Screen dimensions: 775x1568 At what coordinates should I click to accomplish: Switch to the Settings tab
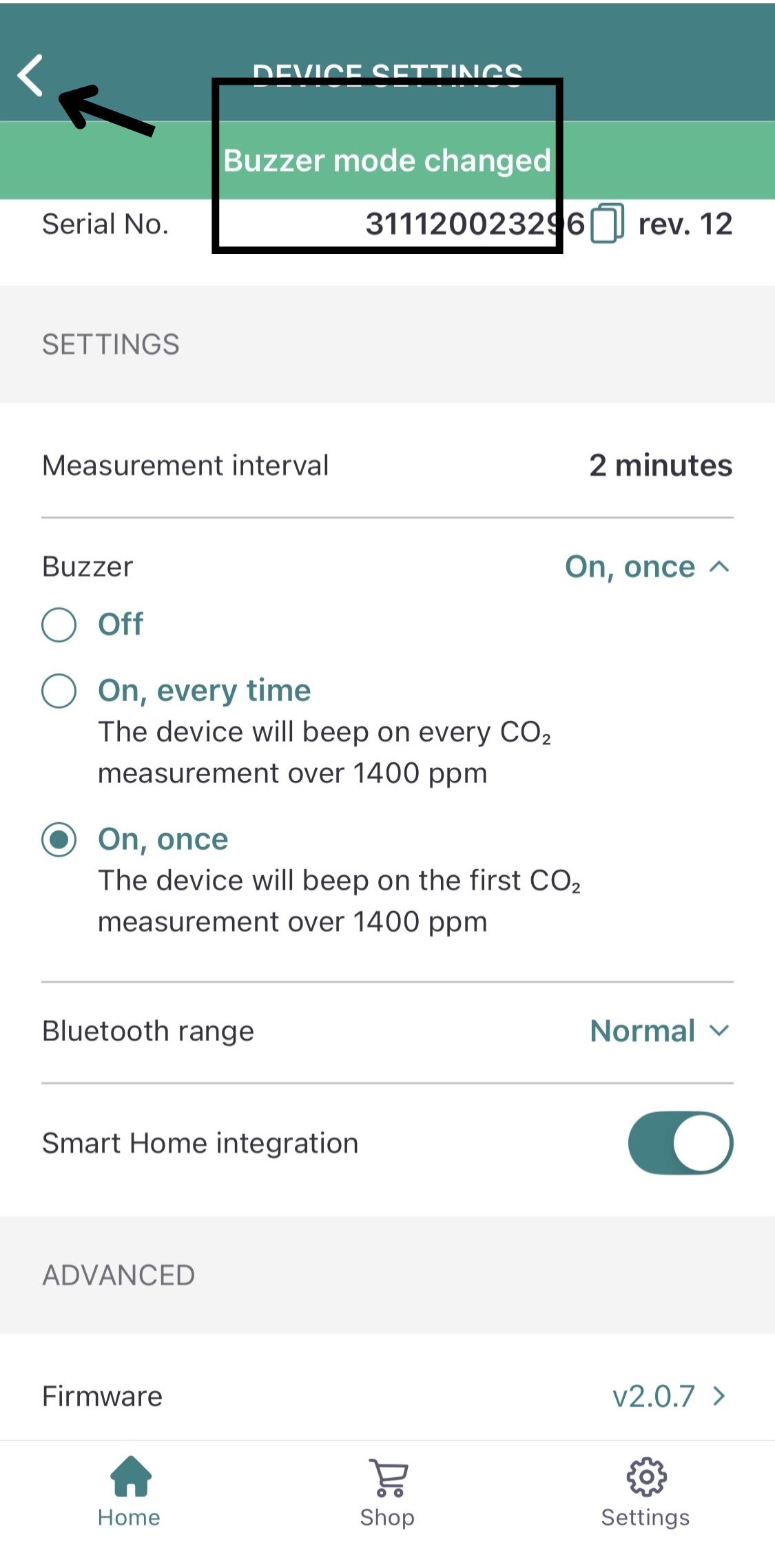(645, 1492)
